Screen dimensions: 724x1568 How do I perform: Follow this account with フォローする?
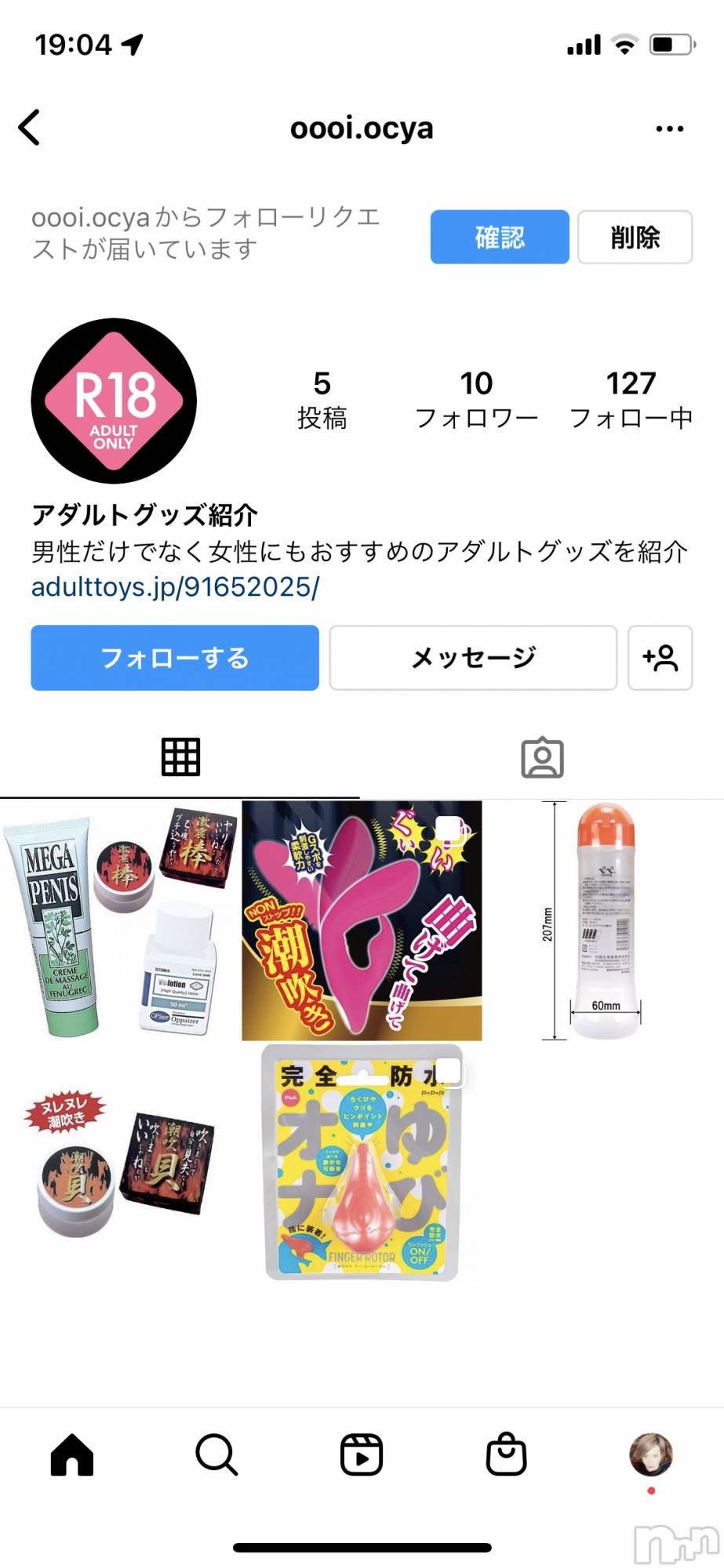pyautogui.click(x=175, y=658)
